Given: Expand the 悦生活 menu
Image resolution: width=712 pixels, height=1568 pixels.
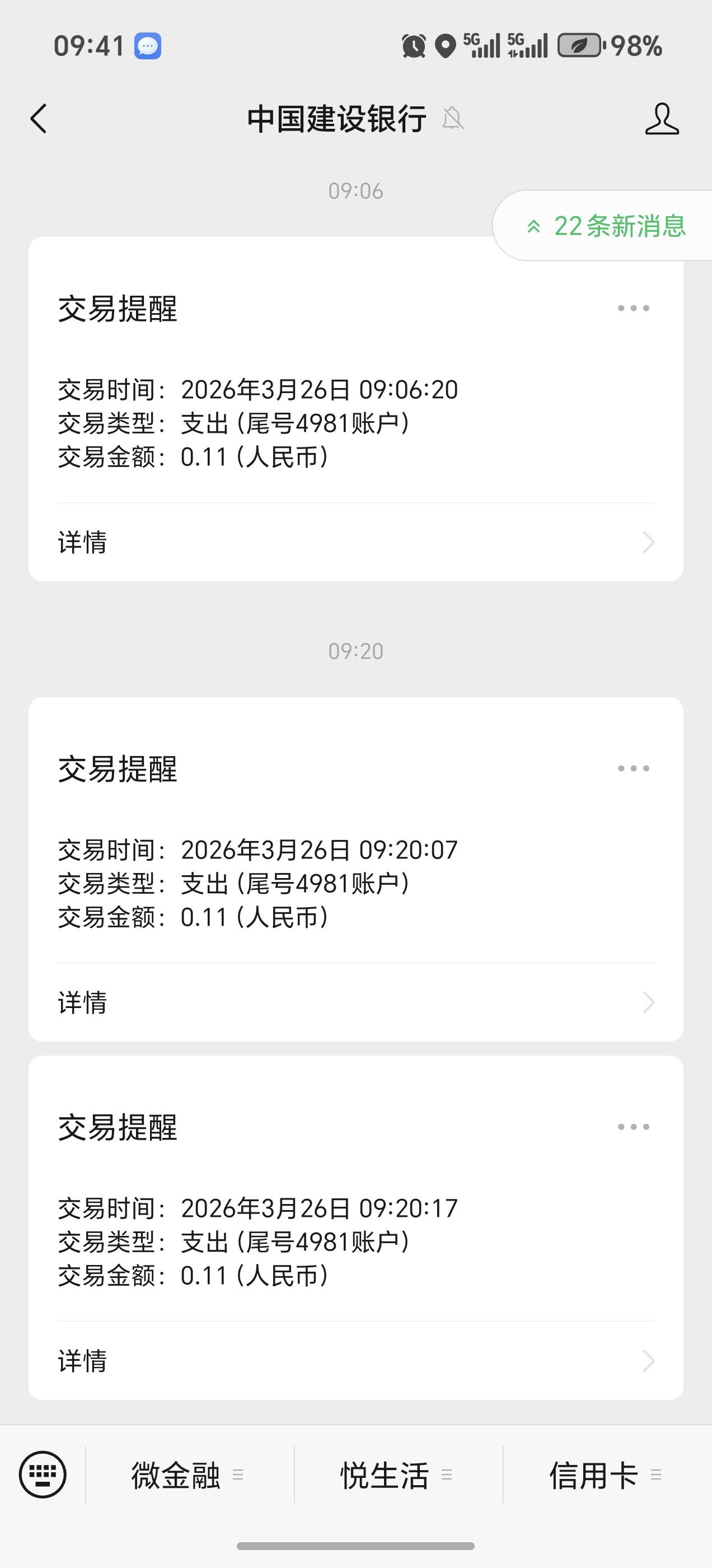Looking at the screenshot, I should pyautogui.click(x=399, y=1475).
